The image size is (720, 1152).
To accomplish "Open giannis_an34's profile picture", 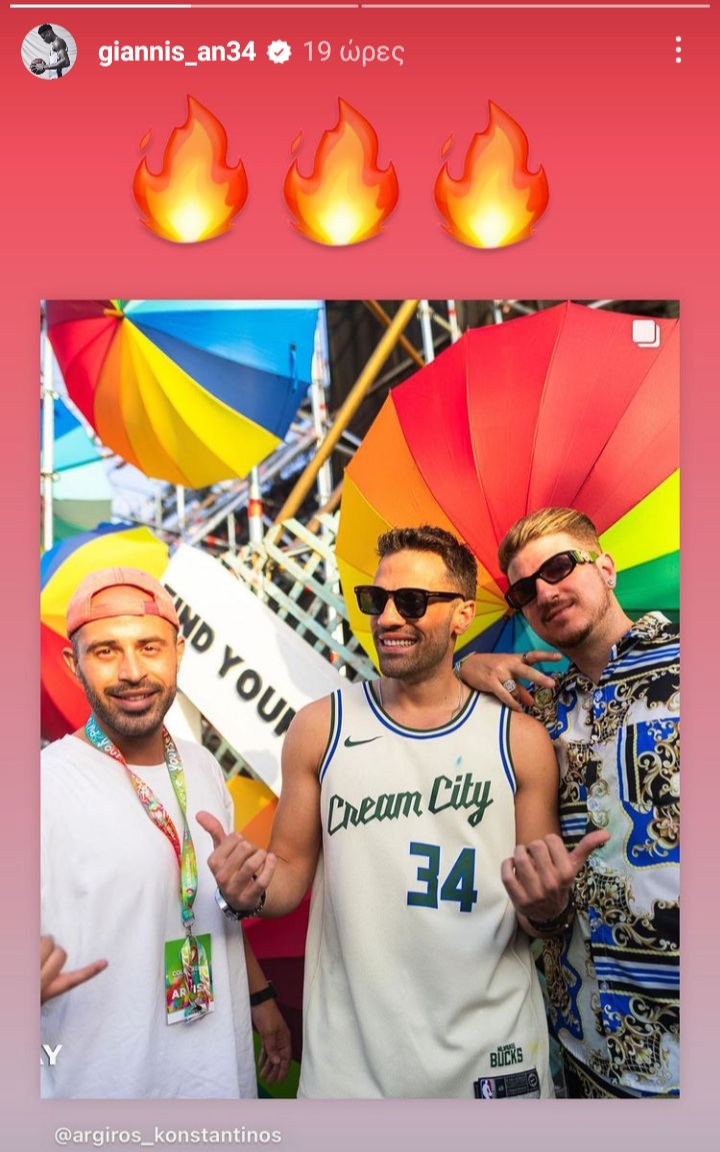I will [x=49, y=51].
